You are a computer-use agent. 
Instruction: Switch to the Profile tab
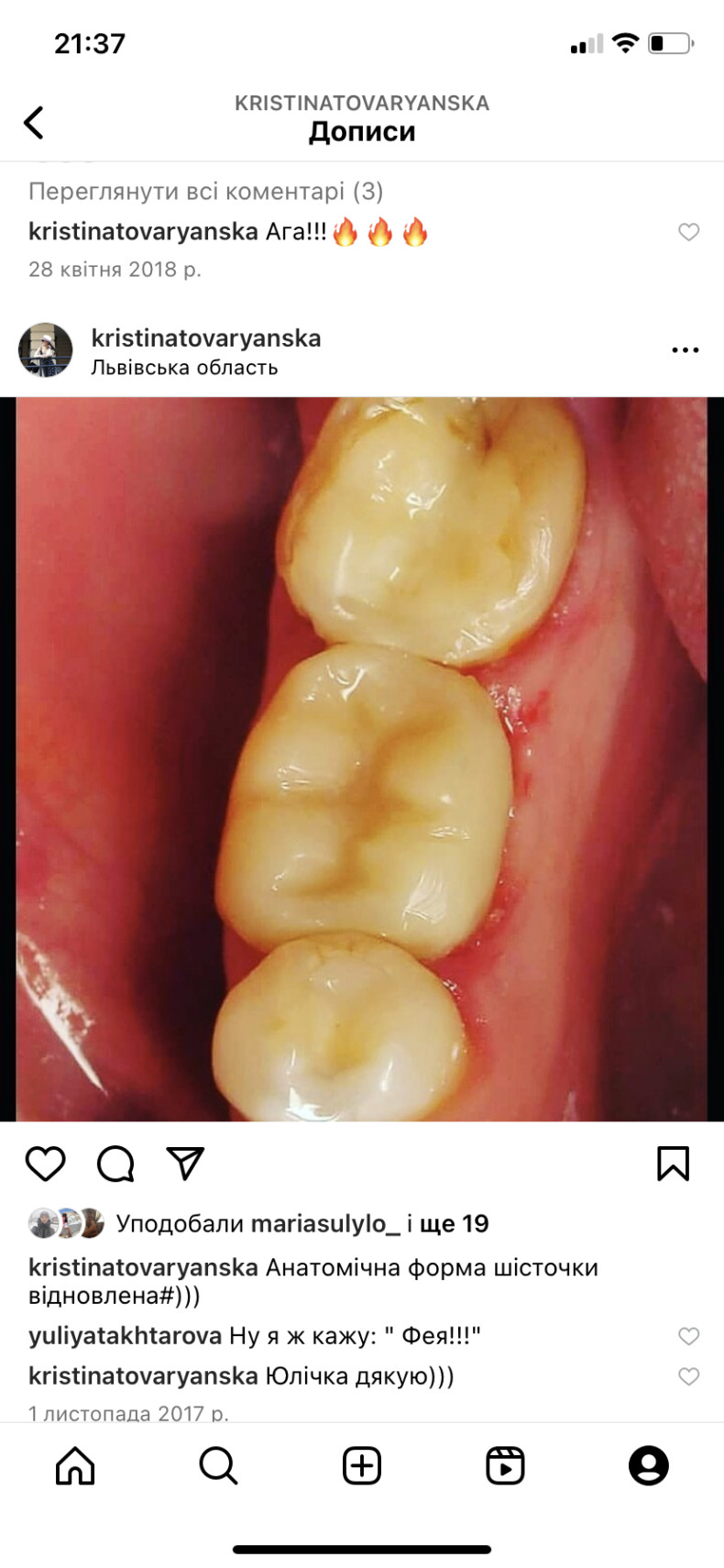coord(648,1465)
